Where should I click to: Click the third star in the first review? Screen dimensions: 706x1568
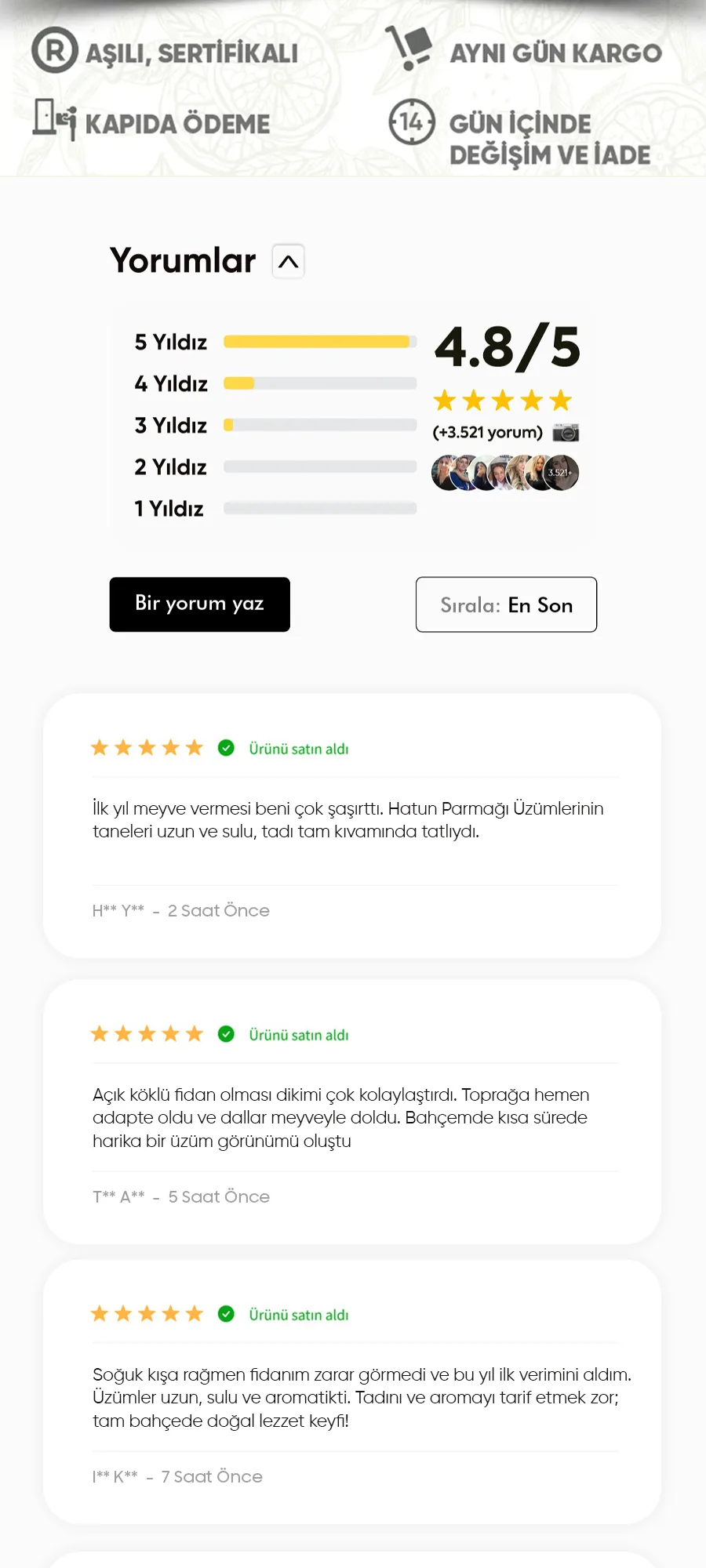tap(147, 747)
